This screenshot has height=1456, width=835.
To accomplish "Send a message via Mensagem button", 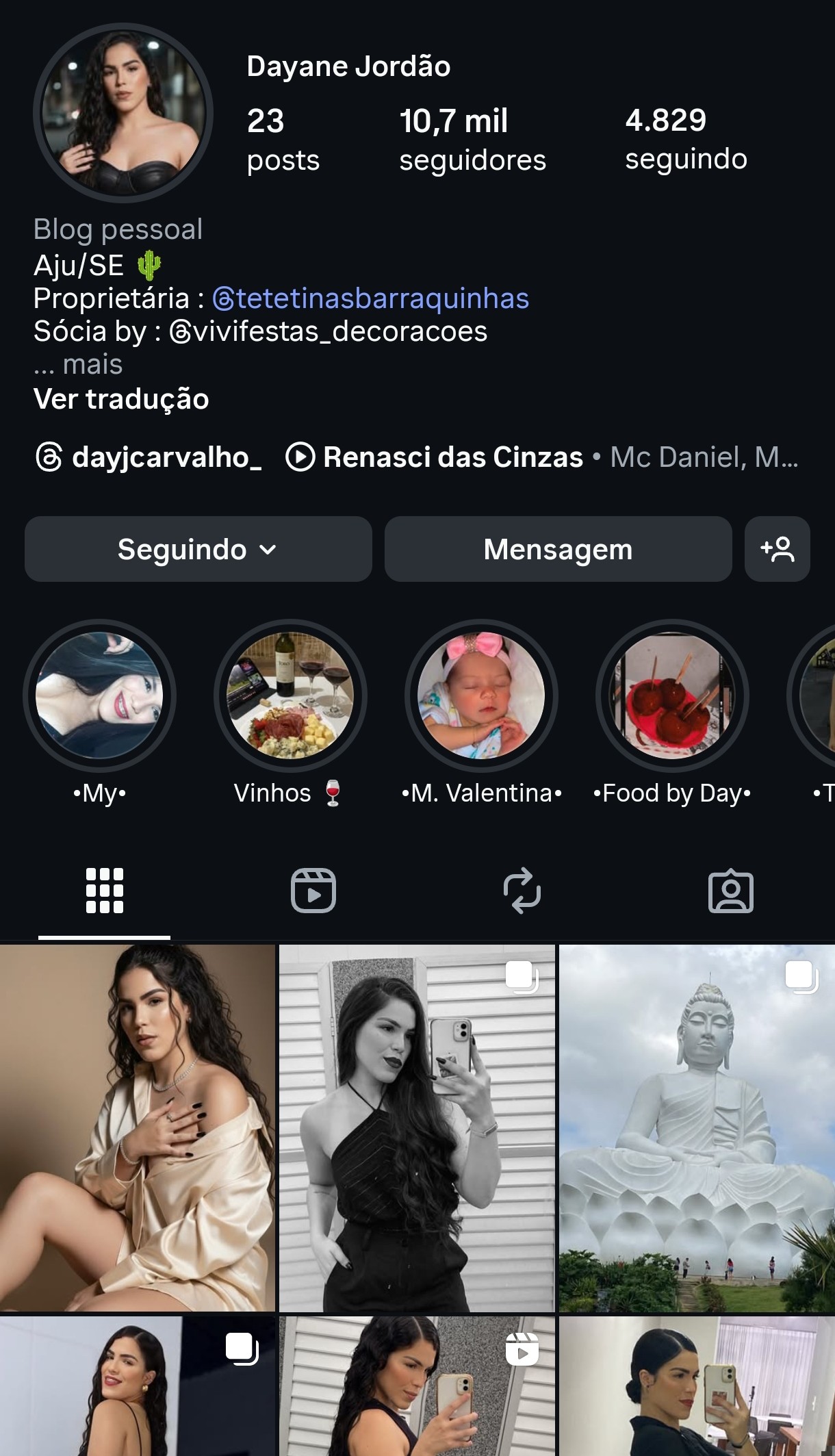I will (x=558, y=549).
